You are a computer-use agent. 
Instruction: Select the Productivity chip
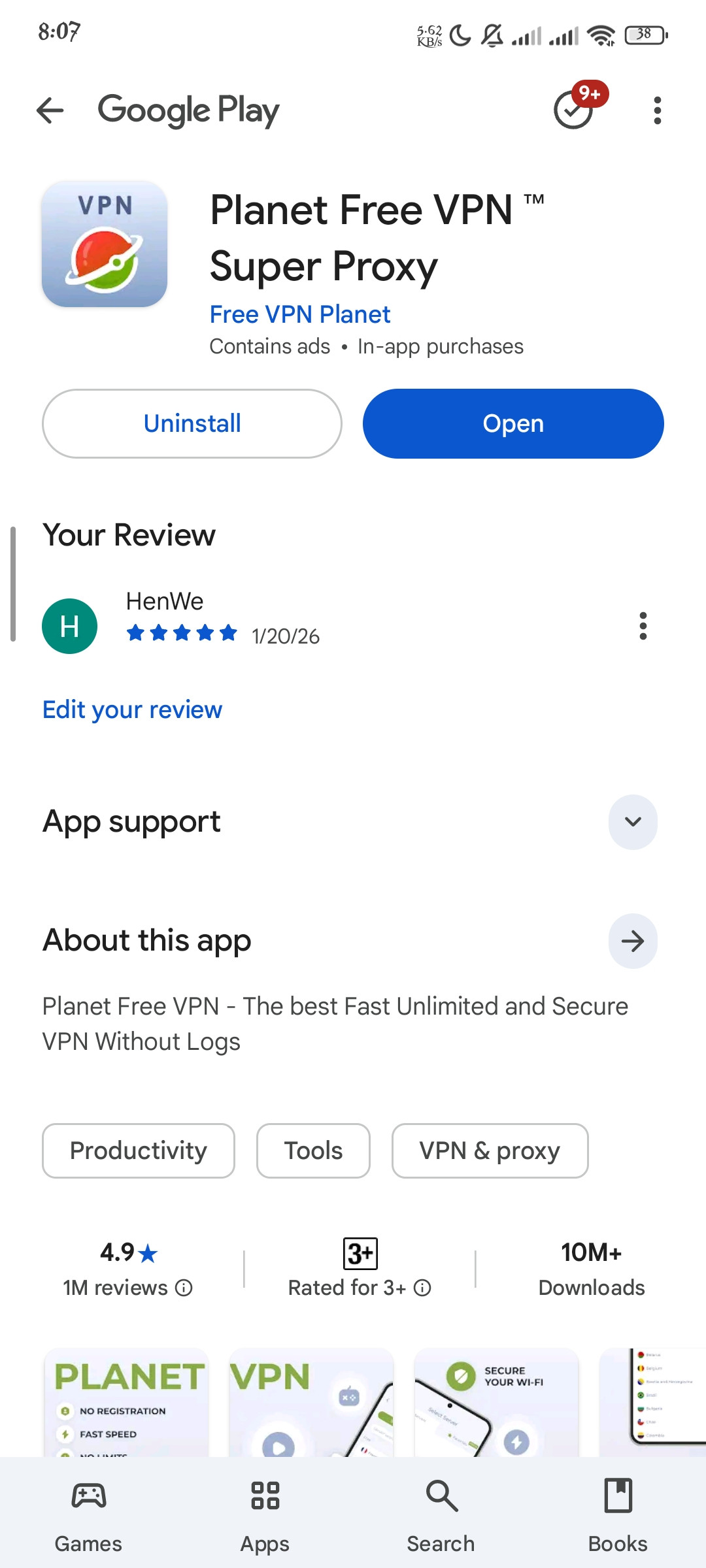(139, 1151)
